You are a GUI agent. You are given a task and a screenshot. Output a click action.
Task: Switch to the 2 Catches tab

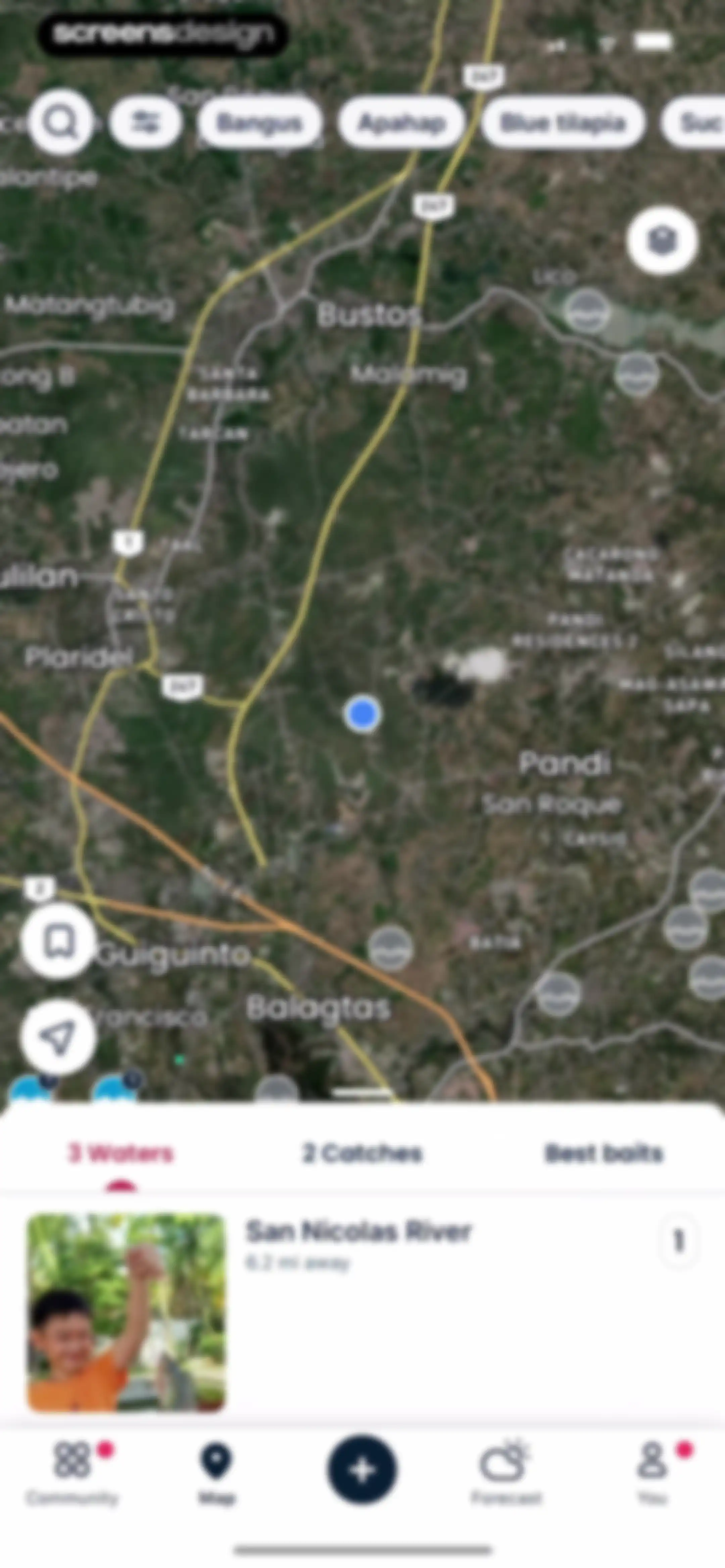coord(362,1153)
